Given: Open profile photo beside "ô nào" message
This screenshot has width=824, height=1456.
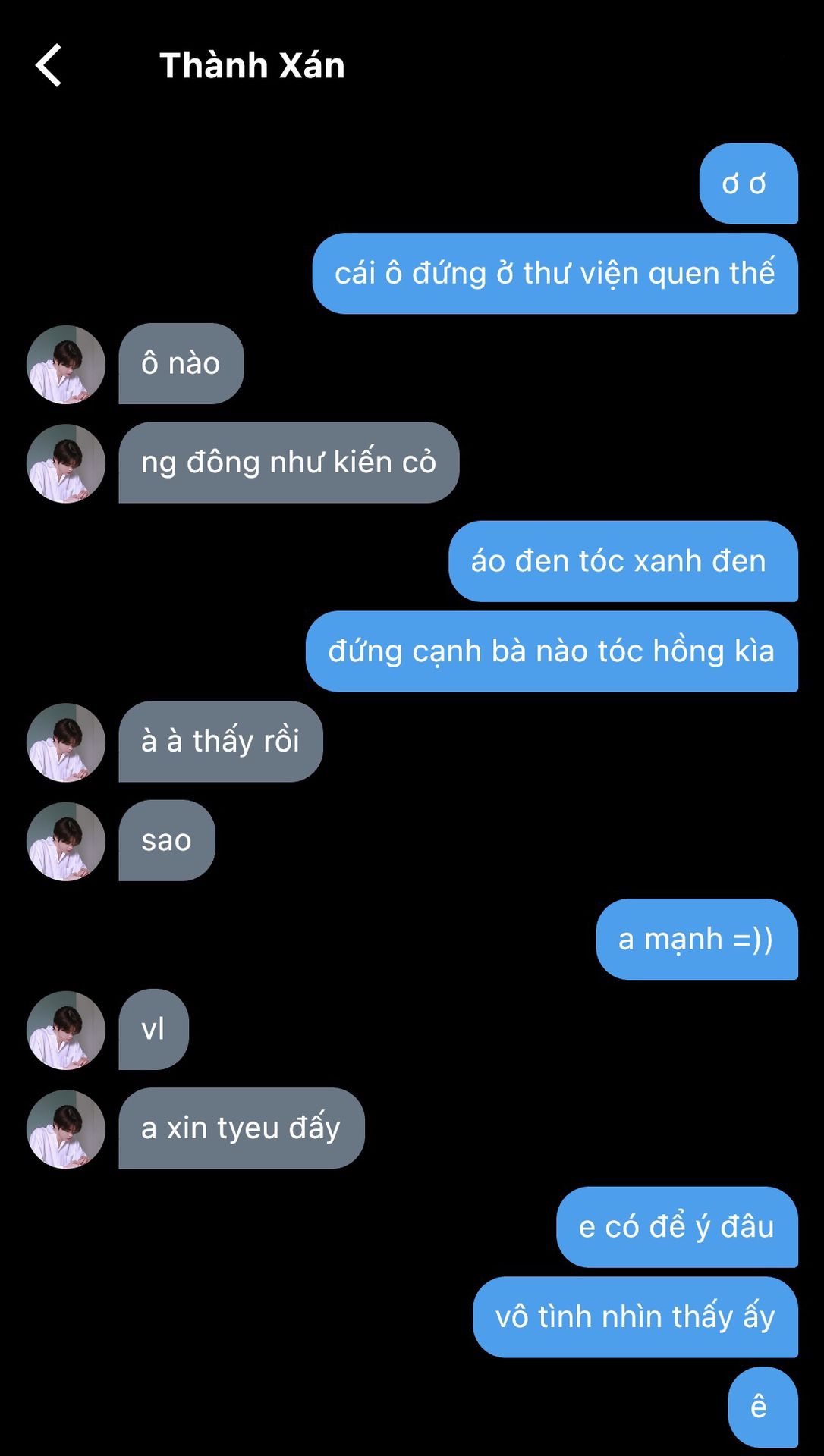Looking at the screenshot, I should point(66,365).
